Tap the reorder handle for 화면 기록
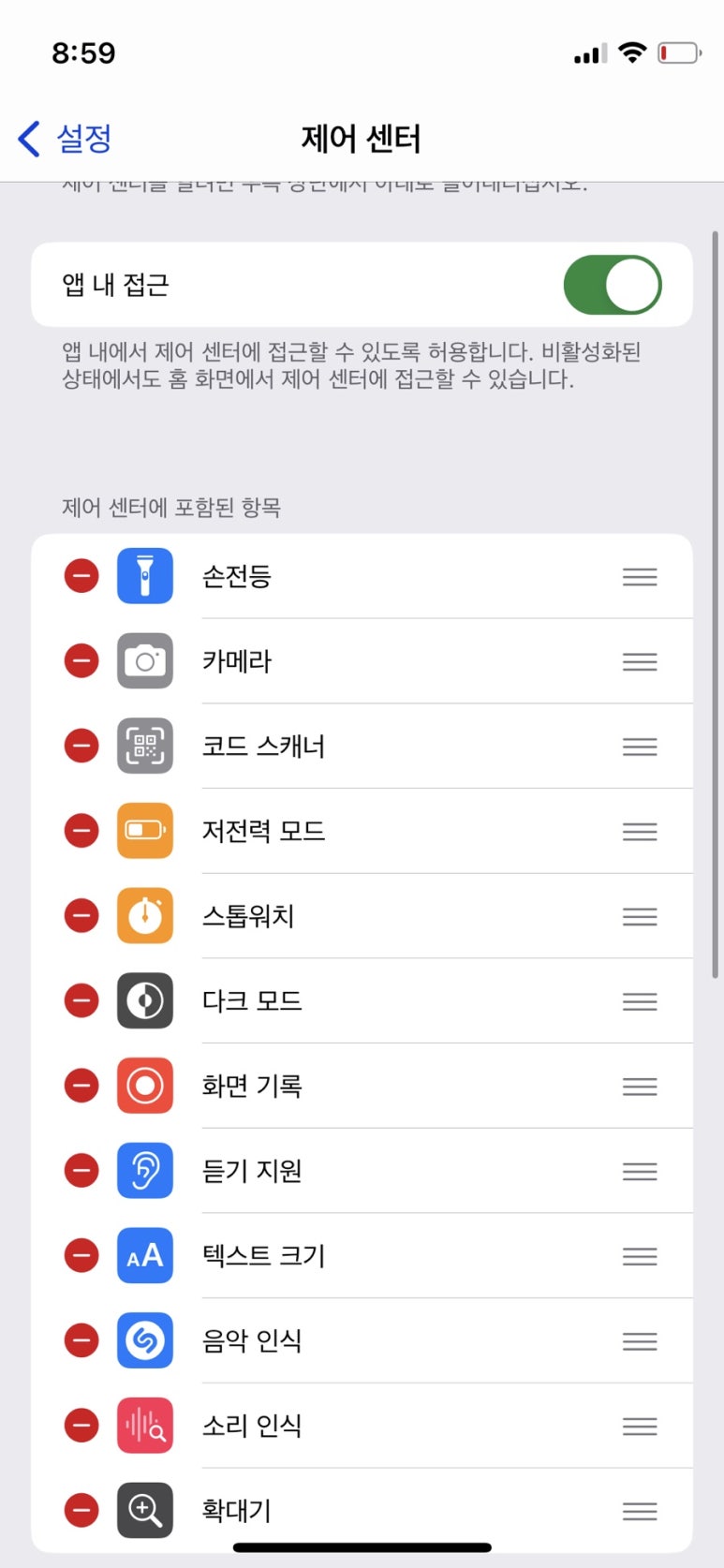724x1568 pixels. point(640,1087)
